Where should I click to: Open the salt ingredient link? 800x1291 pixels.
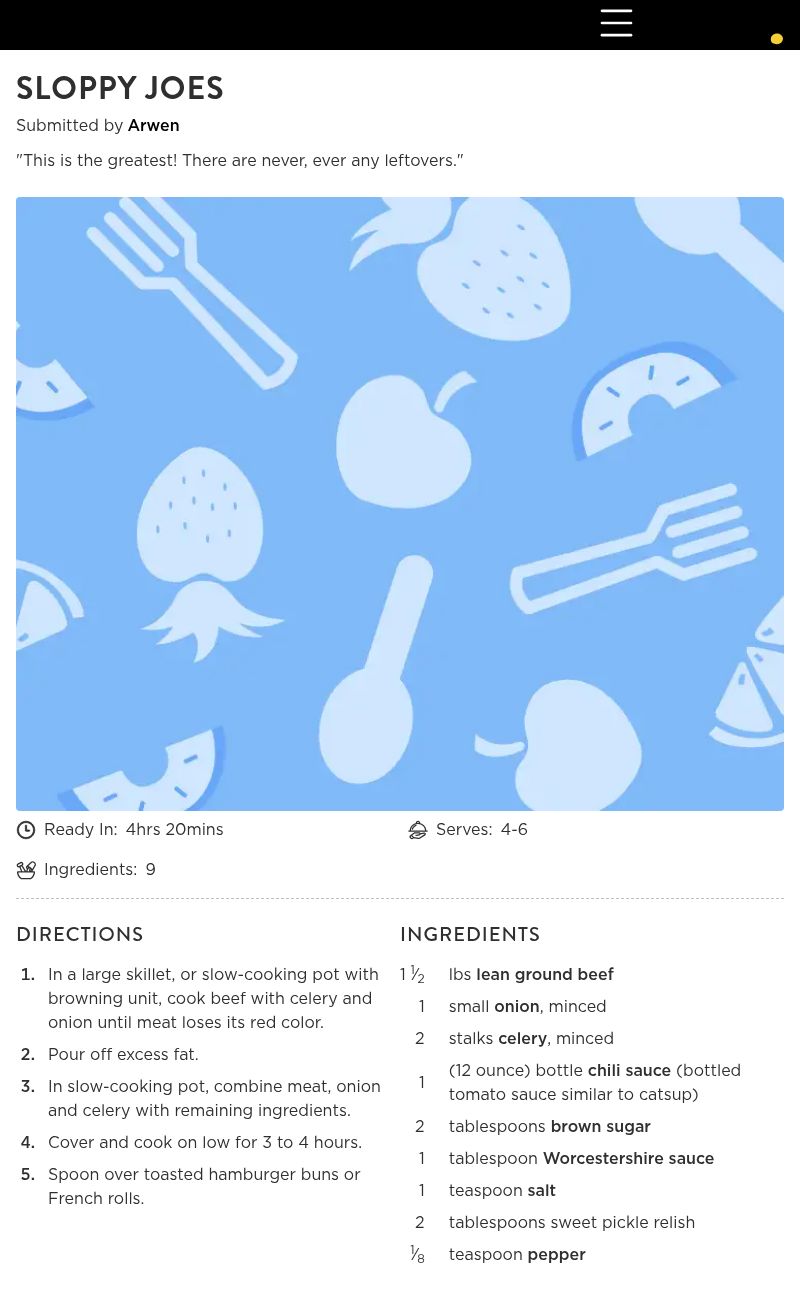[541, 1191]
